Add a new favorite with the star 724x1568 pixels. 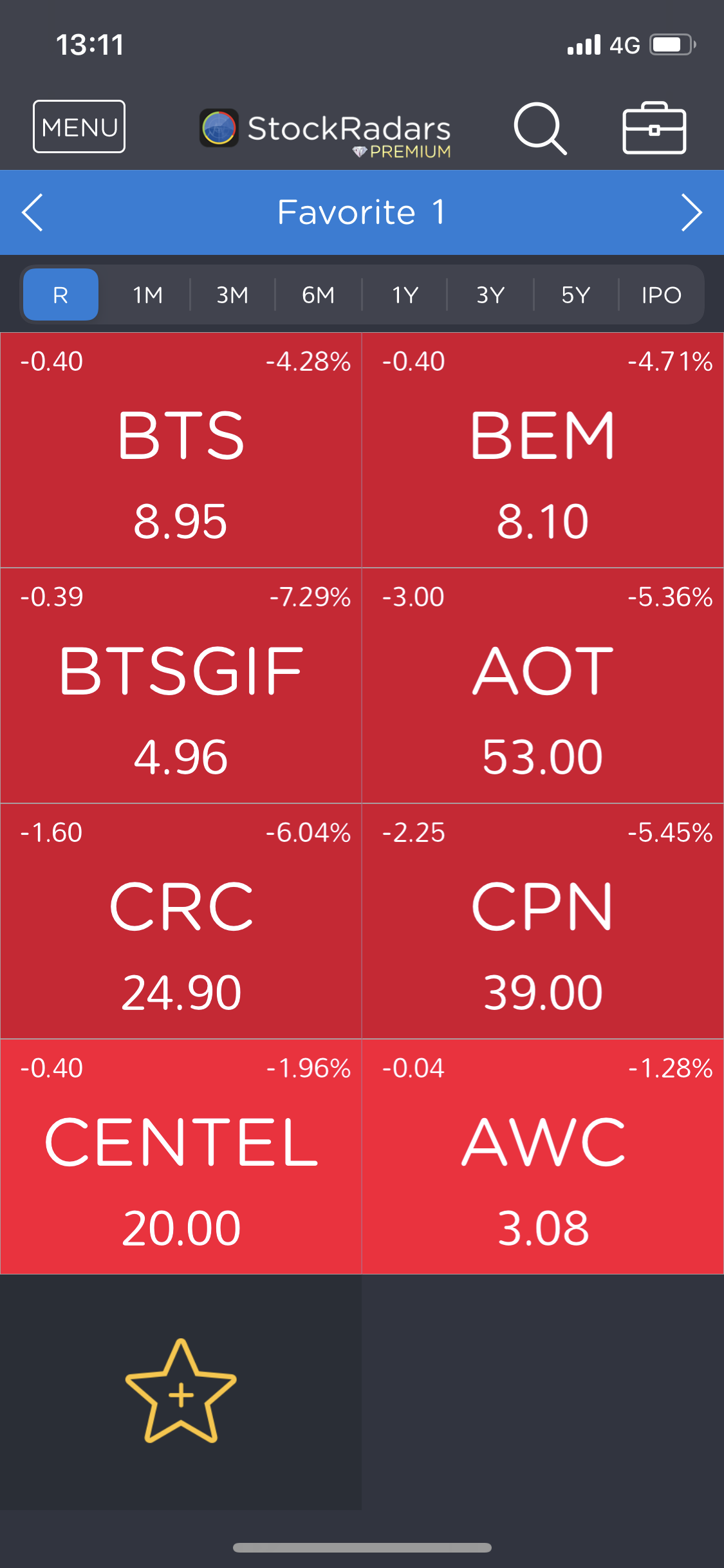(x=181, y=1392)
